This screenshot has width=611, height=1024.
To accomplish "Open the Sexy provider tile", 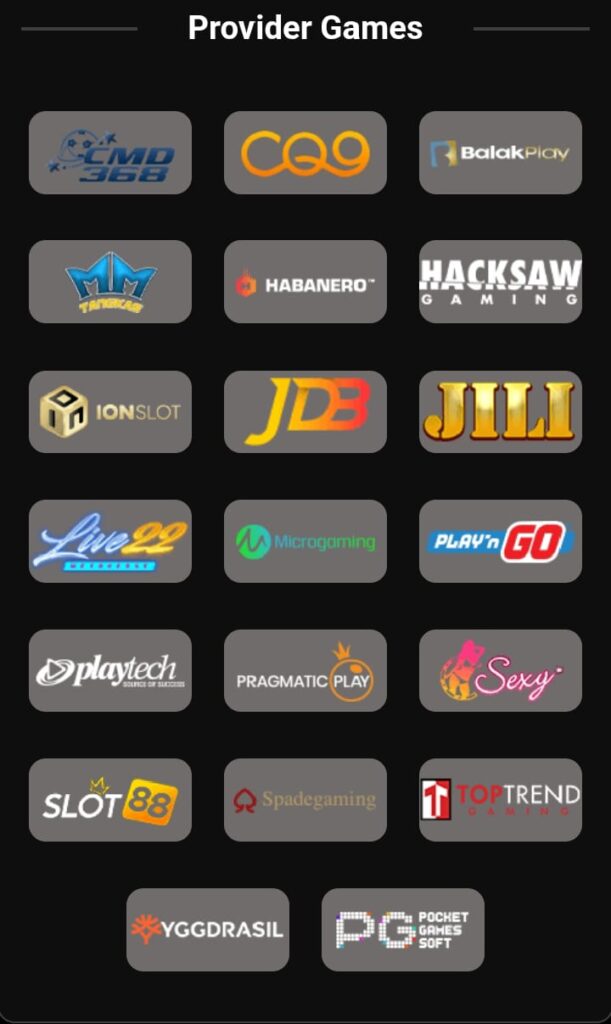I will click(x=500, y=671).
